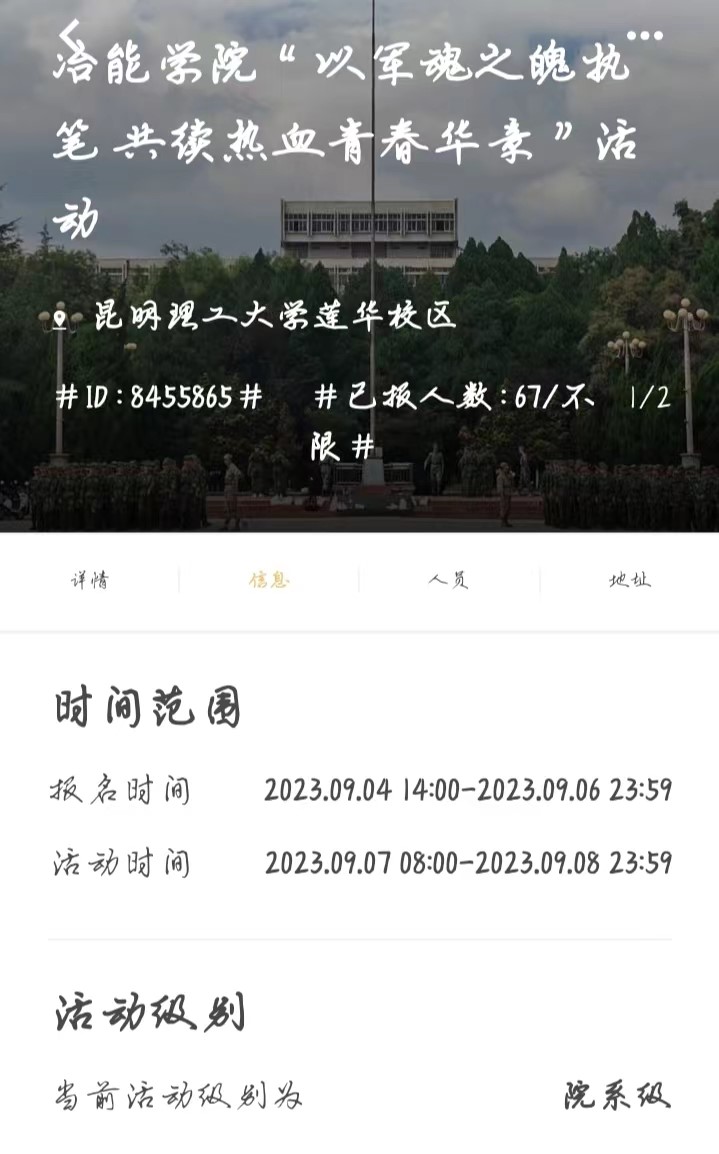Open the three-dot overflow menu
The image size is (719, 1154).
pos(650,36)
